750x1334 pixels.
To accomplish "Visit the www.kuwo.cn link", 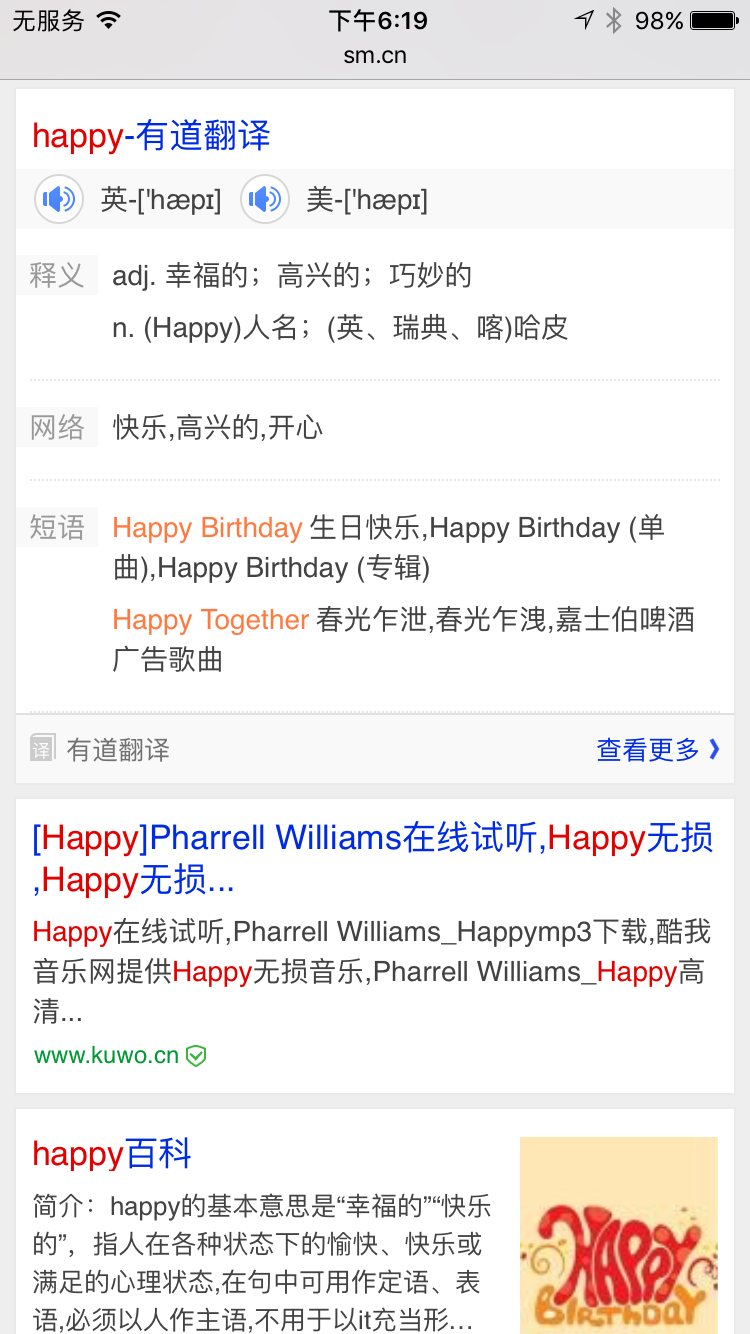I will [107, 1055].
